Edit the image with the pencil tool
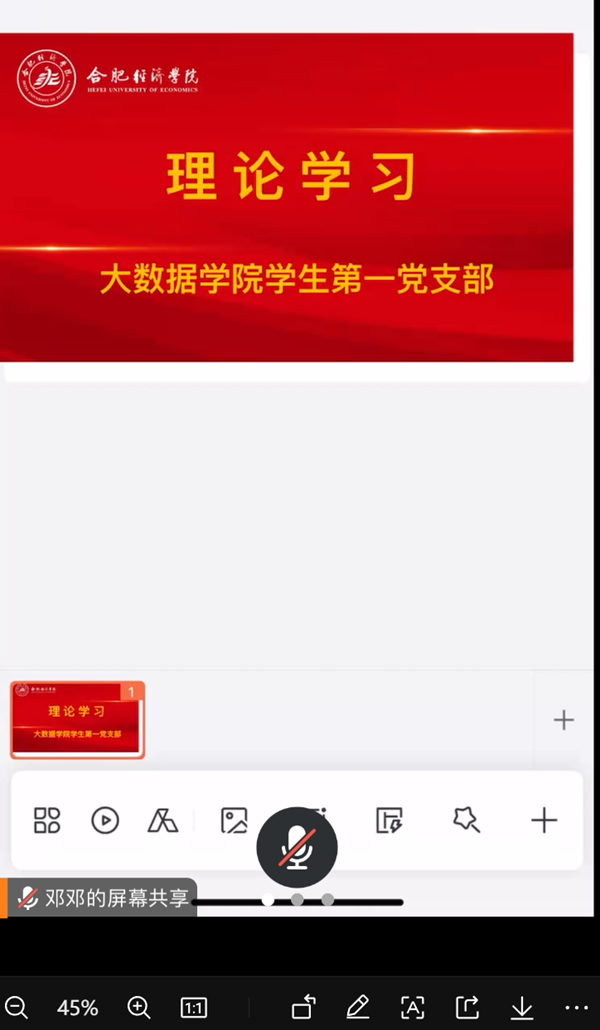 click(x=358, y=1007)
